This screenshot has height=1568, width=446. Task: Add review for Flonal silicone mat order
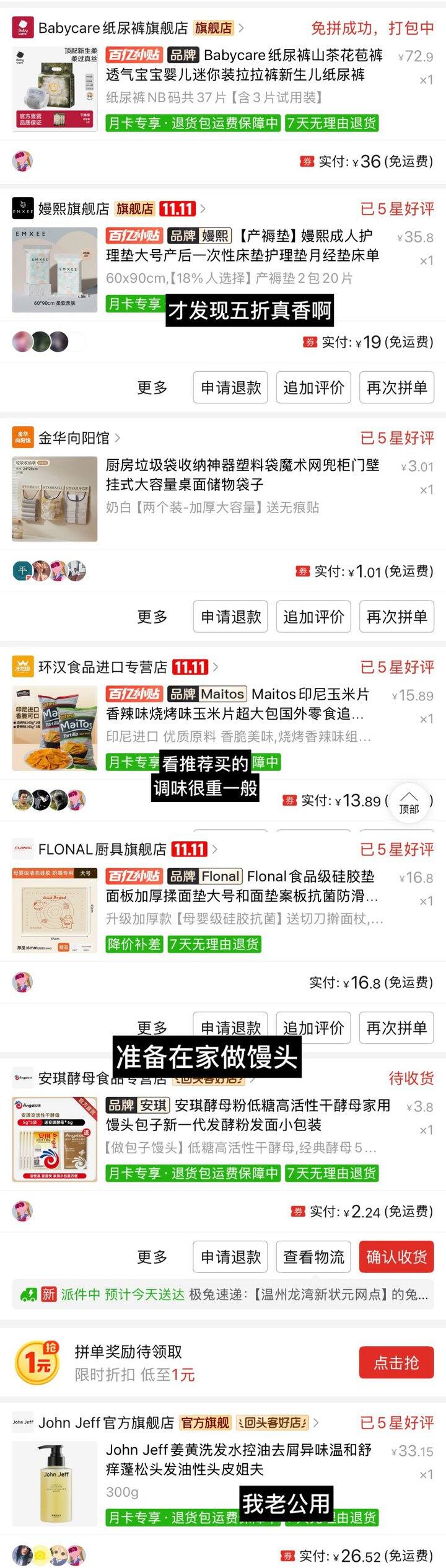[x=313, y=1028]
